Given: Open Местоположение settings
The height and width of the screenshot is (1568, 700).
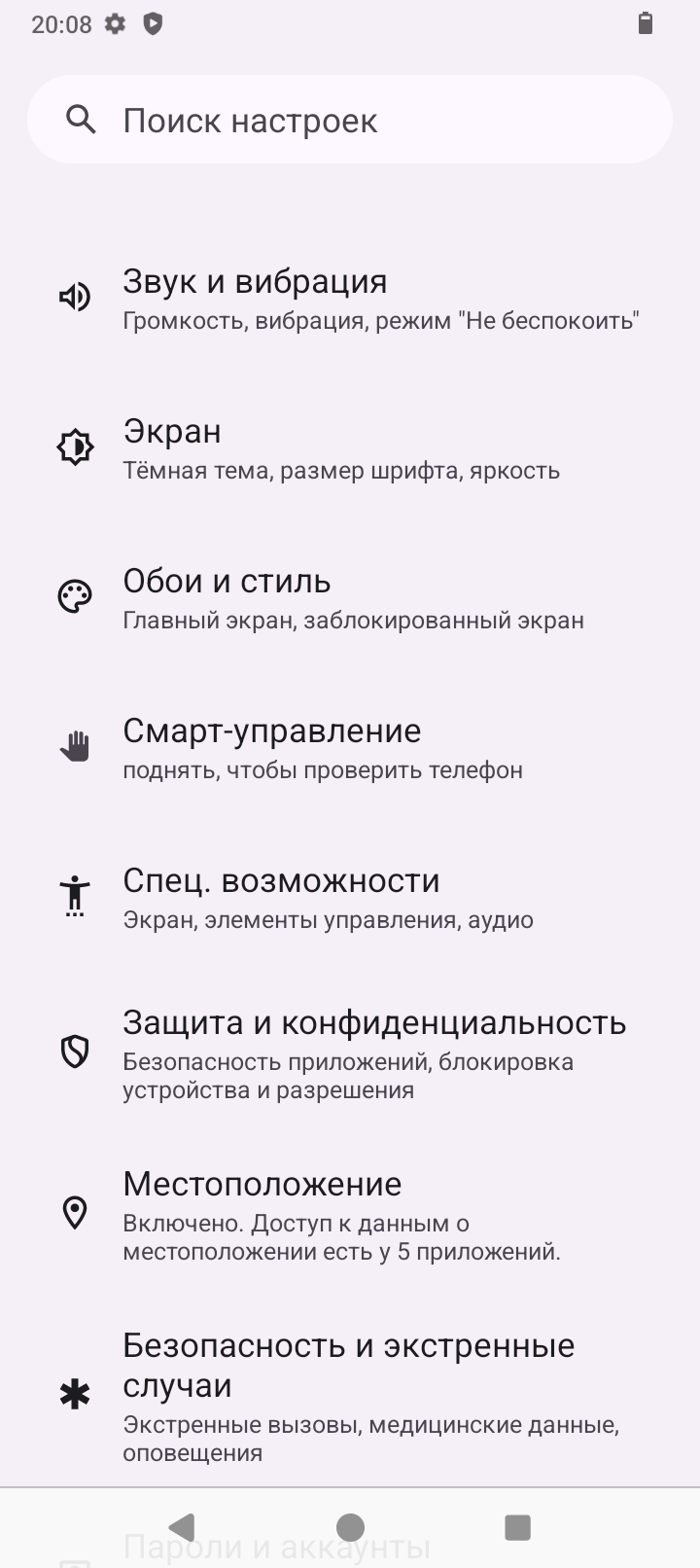Looking at the screenshot, I should pos(350,1215).
